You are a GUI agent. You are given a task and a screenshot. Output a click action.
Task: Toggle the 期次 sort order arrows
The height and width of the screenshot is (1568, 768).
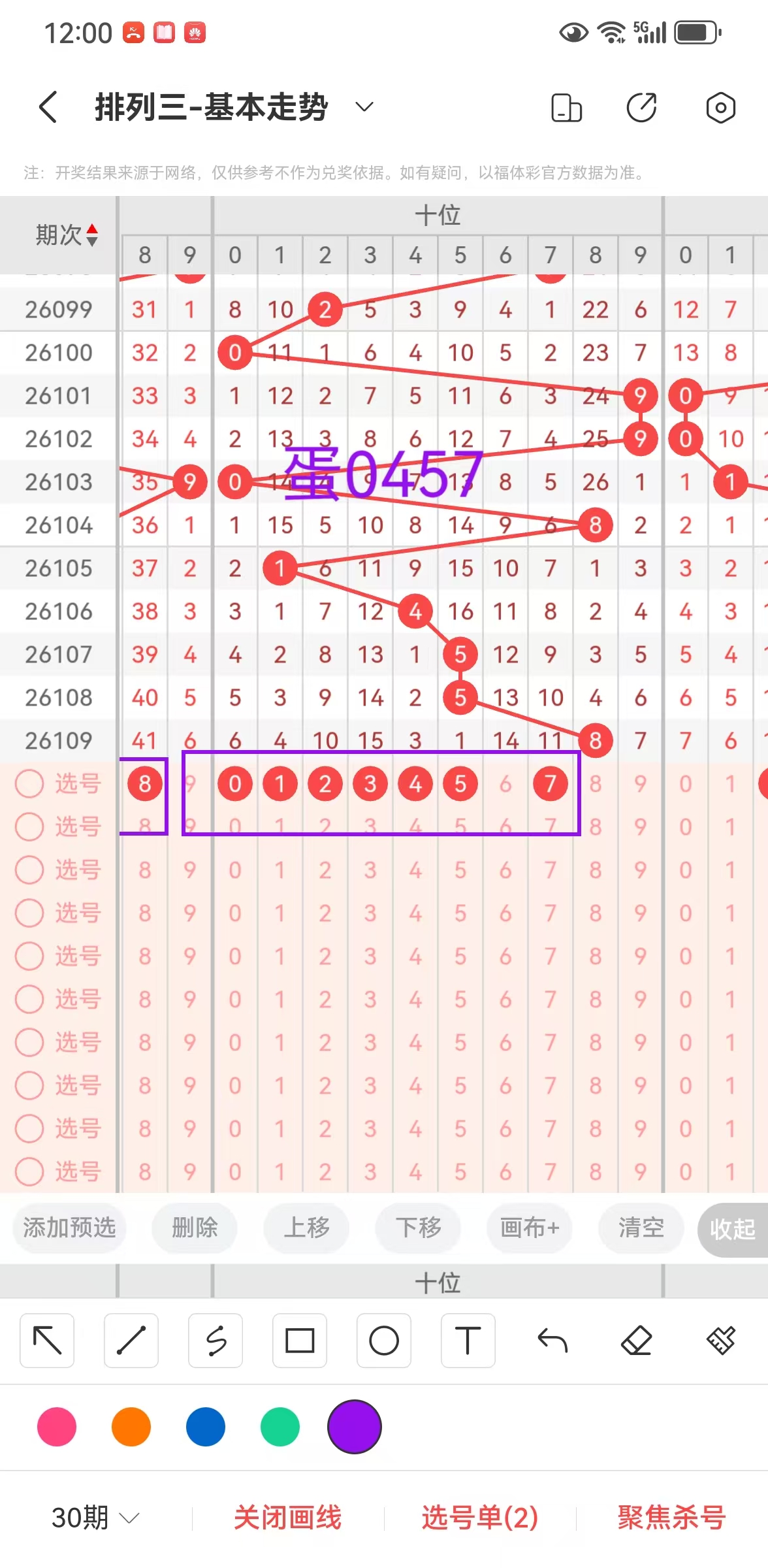point(92,235)
